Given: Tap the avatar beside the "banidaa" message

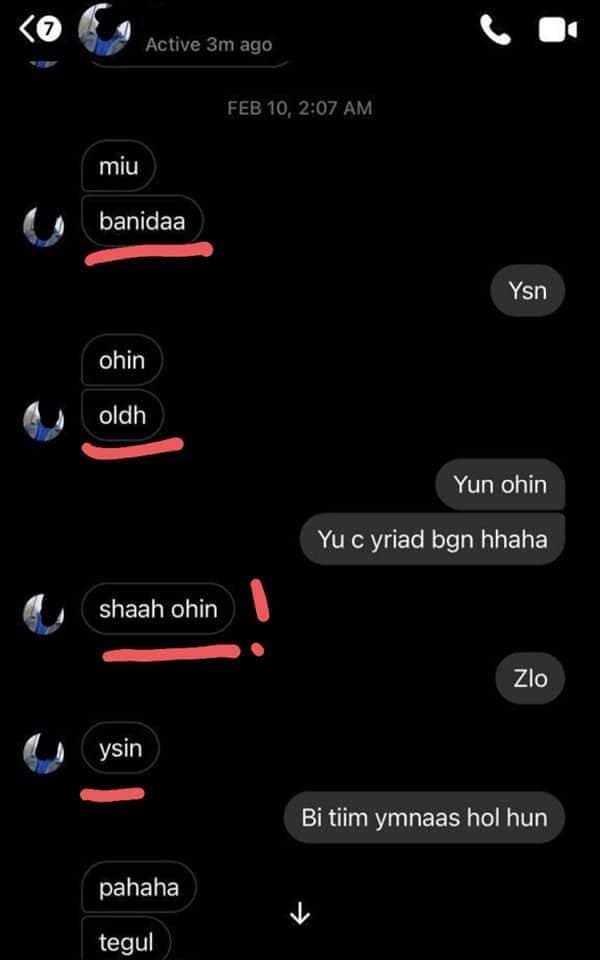Looking at the screenshot, I should coord(44,227).
